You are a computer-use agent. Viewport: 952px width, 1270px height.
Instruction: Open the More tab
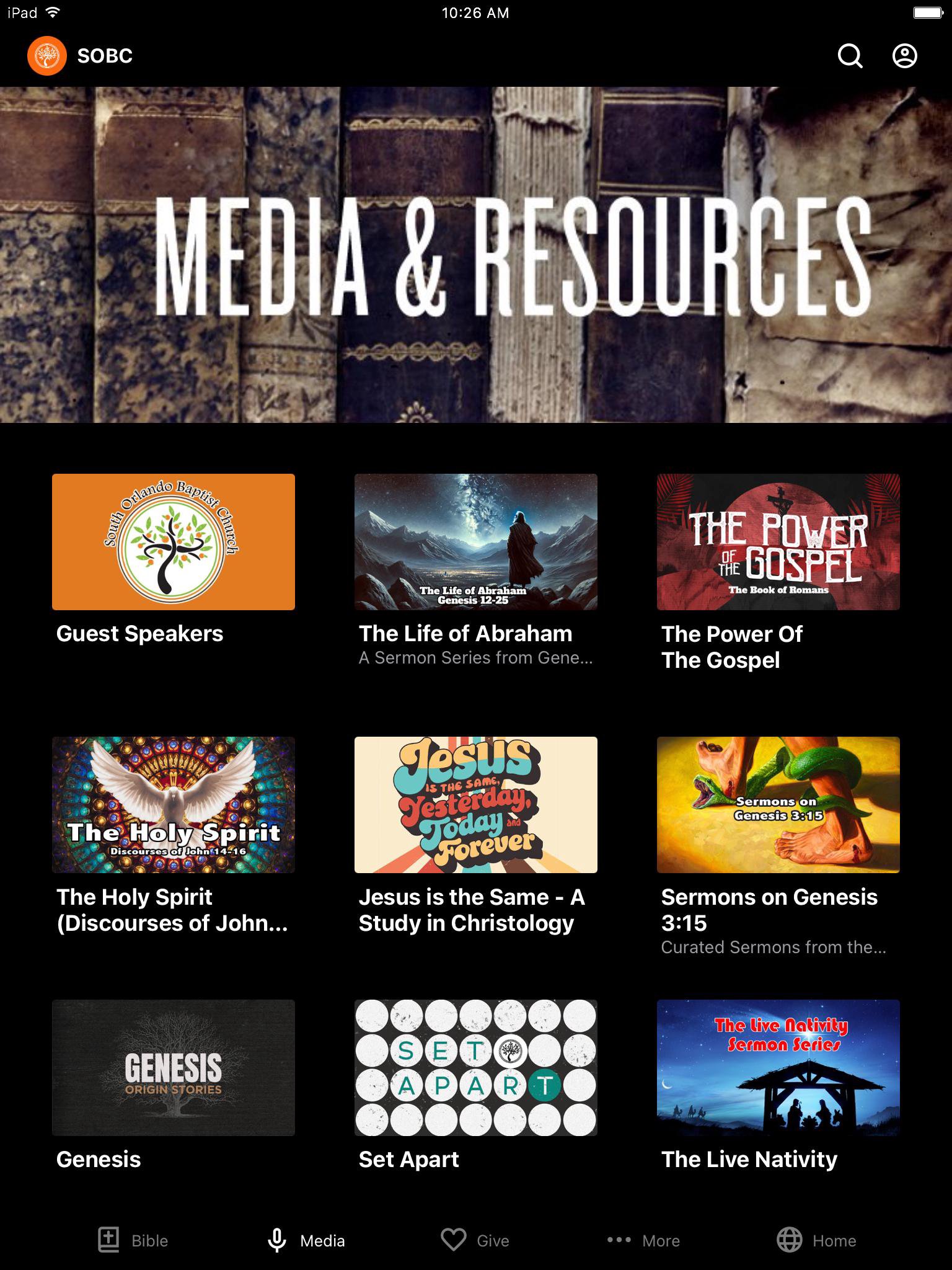[x=643, y=1240]
